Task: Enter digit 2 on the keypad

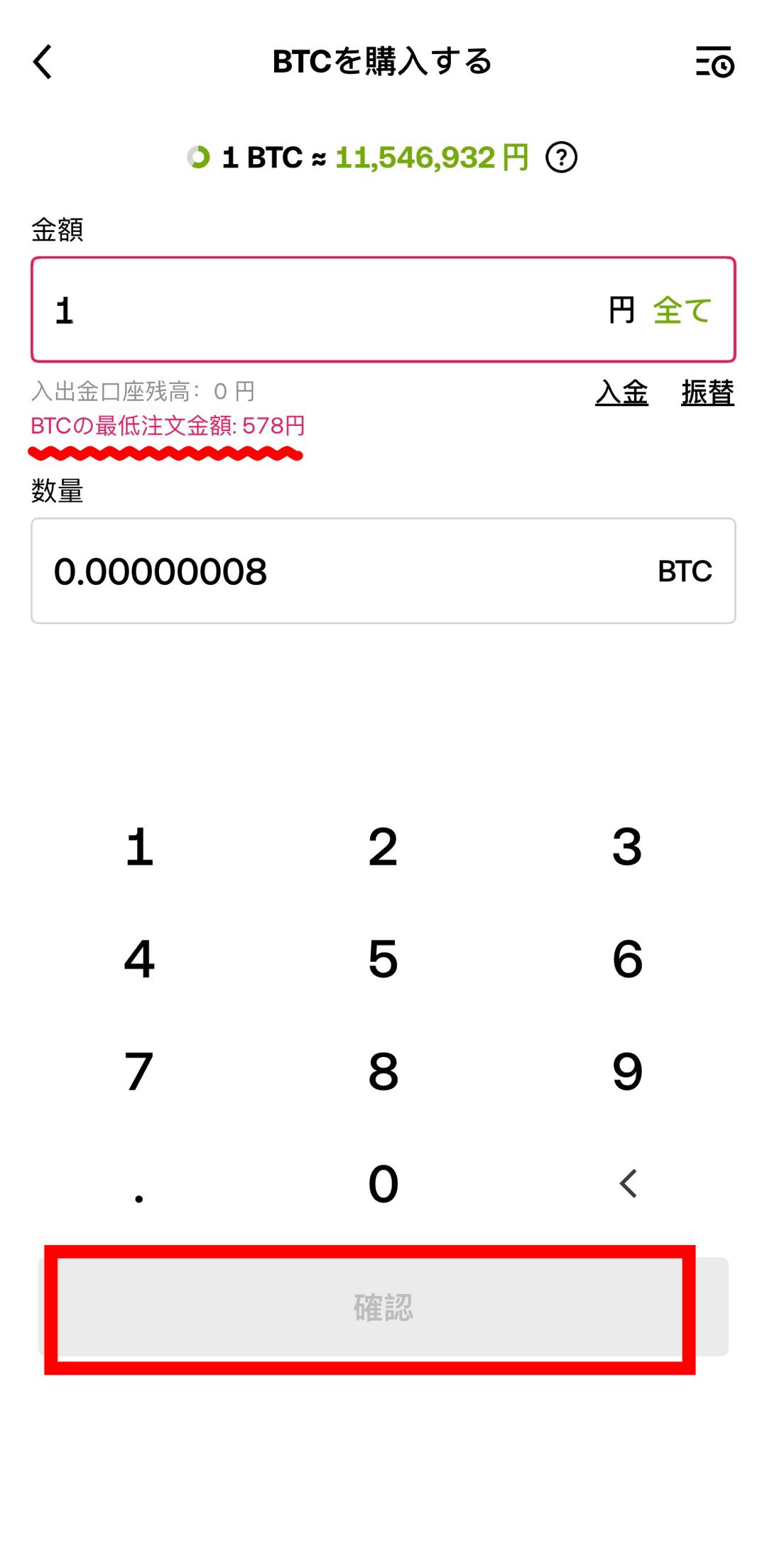Action: point(383,847)
